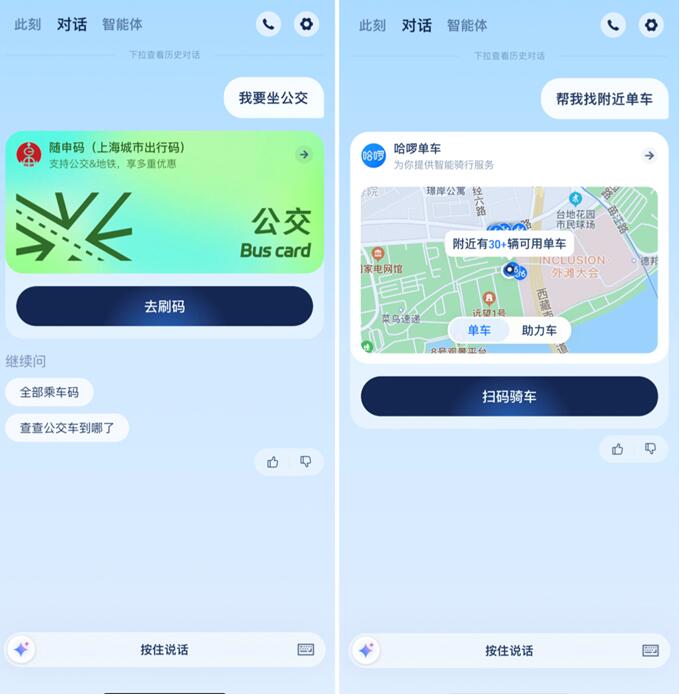Screen dimensions: 679x696
Task: Like the bus card reply
Action: pos(272,462)
